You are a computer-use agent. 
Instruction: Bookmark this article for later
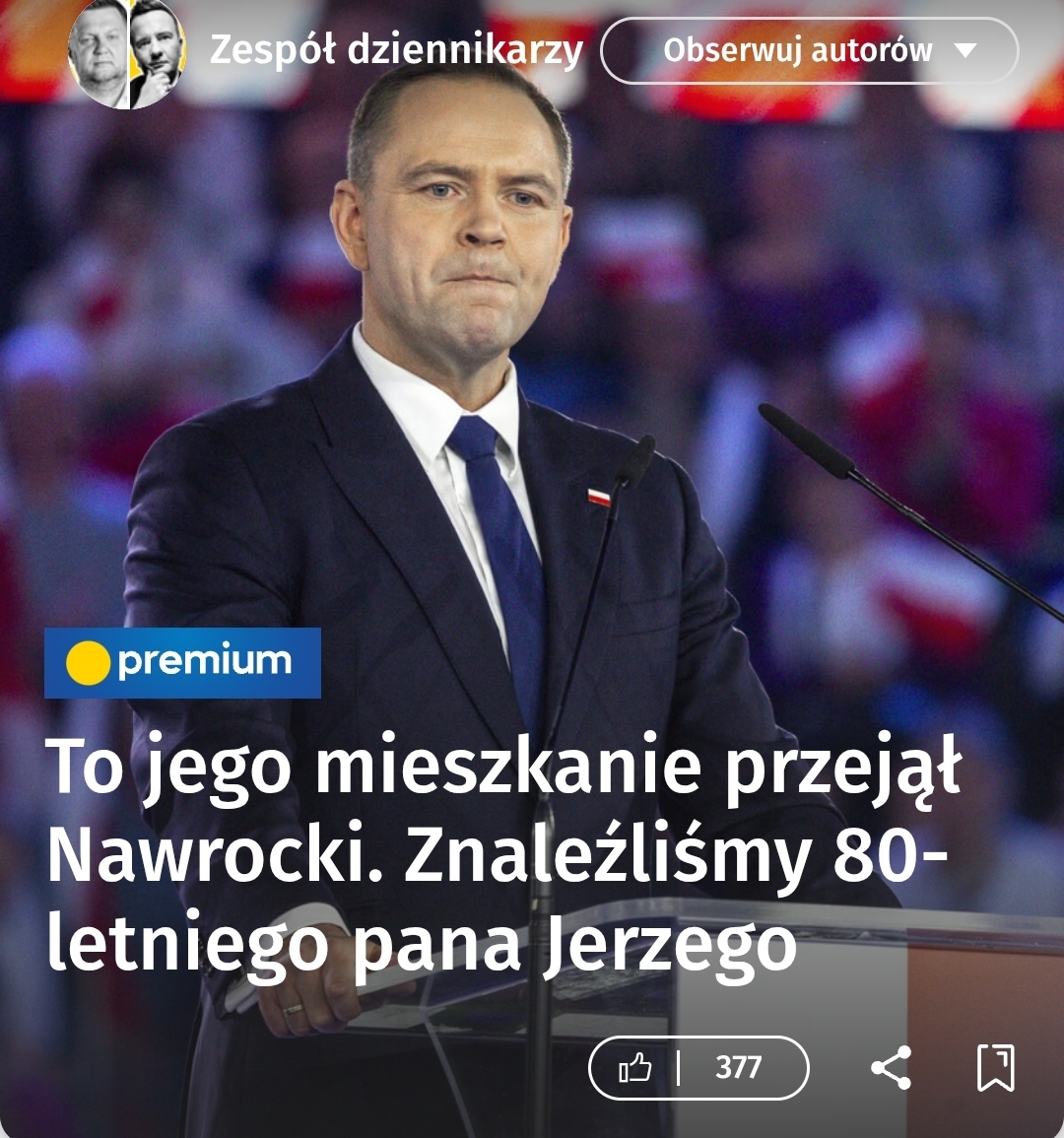995,1068
